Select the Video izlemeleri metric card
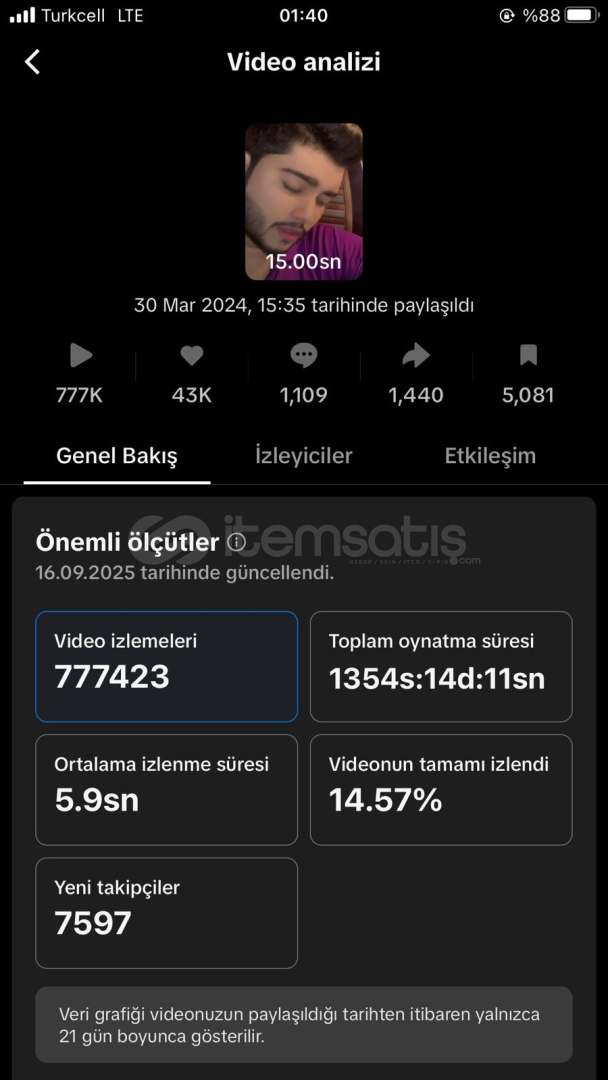Image resolution: width=608 pixels, height=1080 pixels. [x=167, y=666]
